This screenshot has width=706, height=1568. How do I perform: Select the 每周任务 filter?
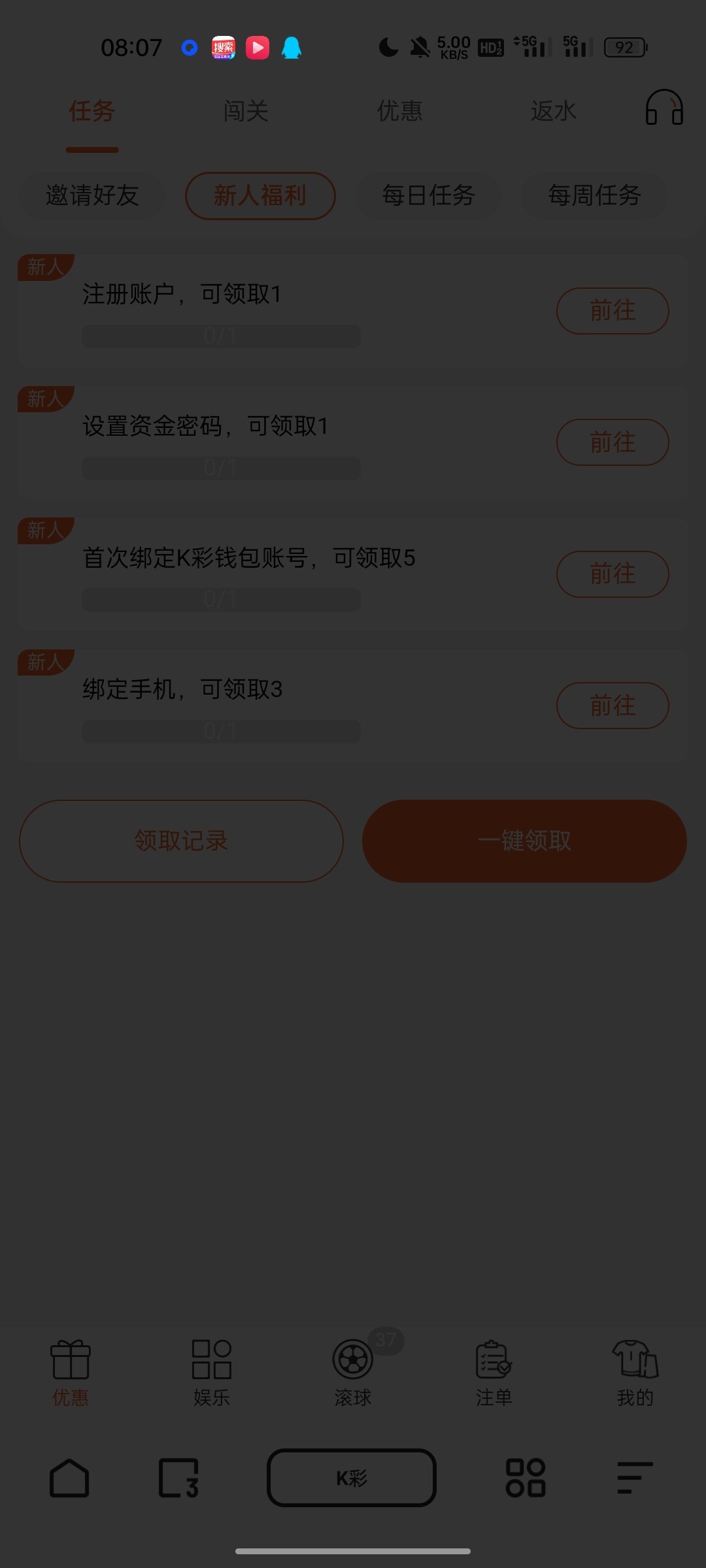point(594,195)
